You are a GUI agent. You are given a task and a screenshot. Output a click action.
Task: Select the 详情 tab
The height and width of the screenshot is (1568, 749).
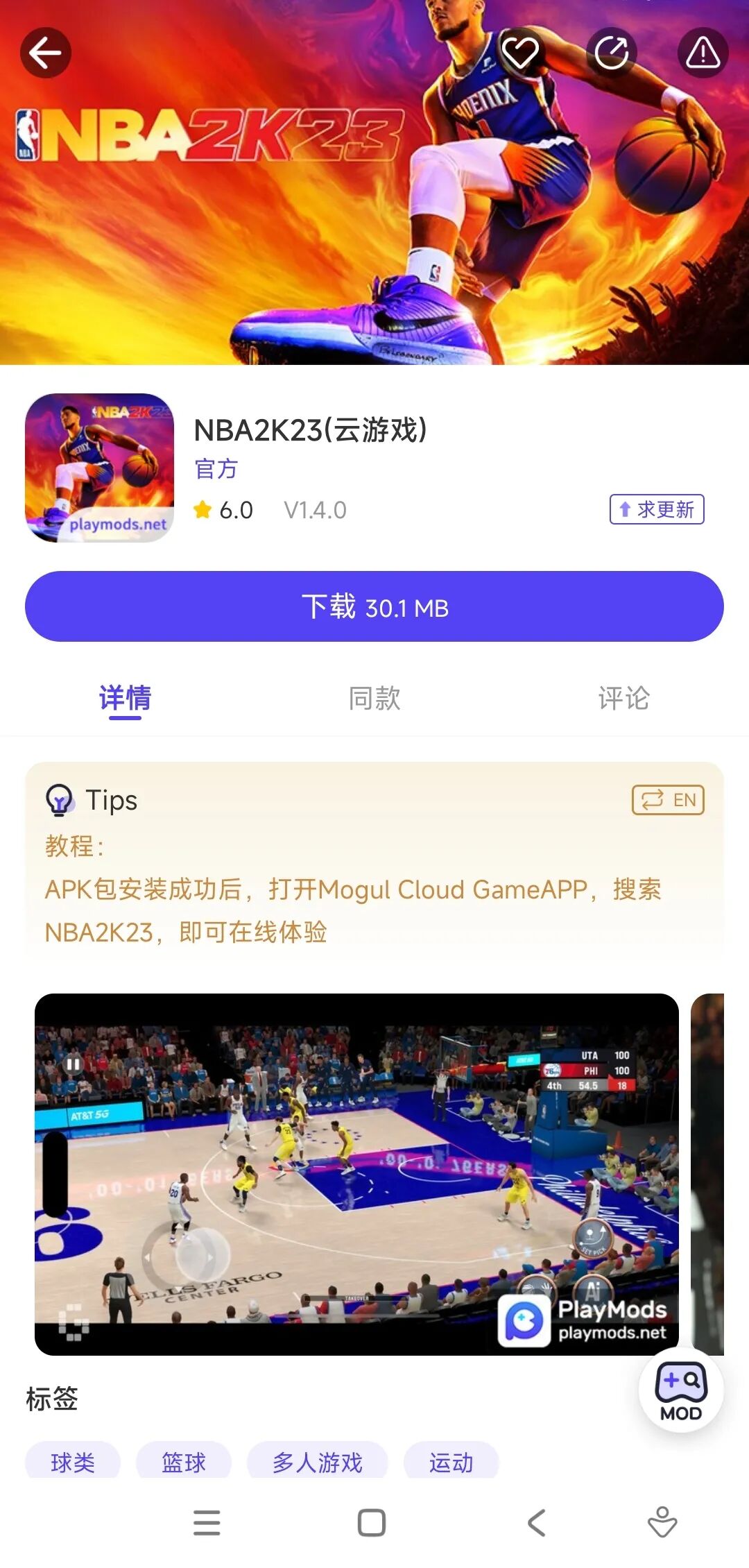pos(125,698)
